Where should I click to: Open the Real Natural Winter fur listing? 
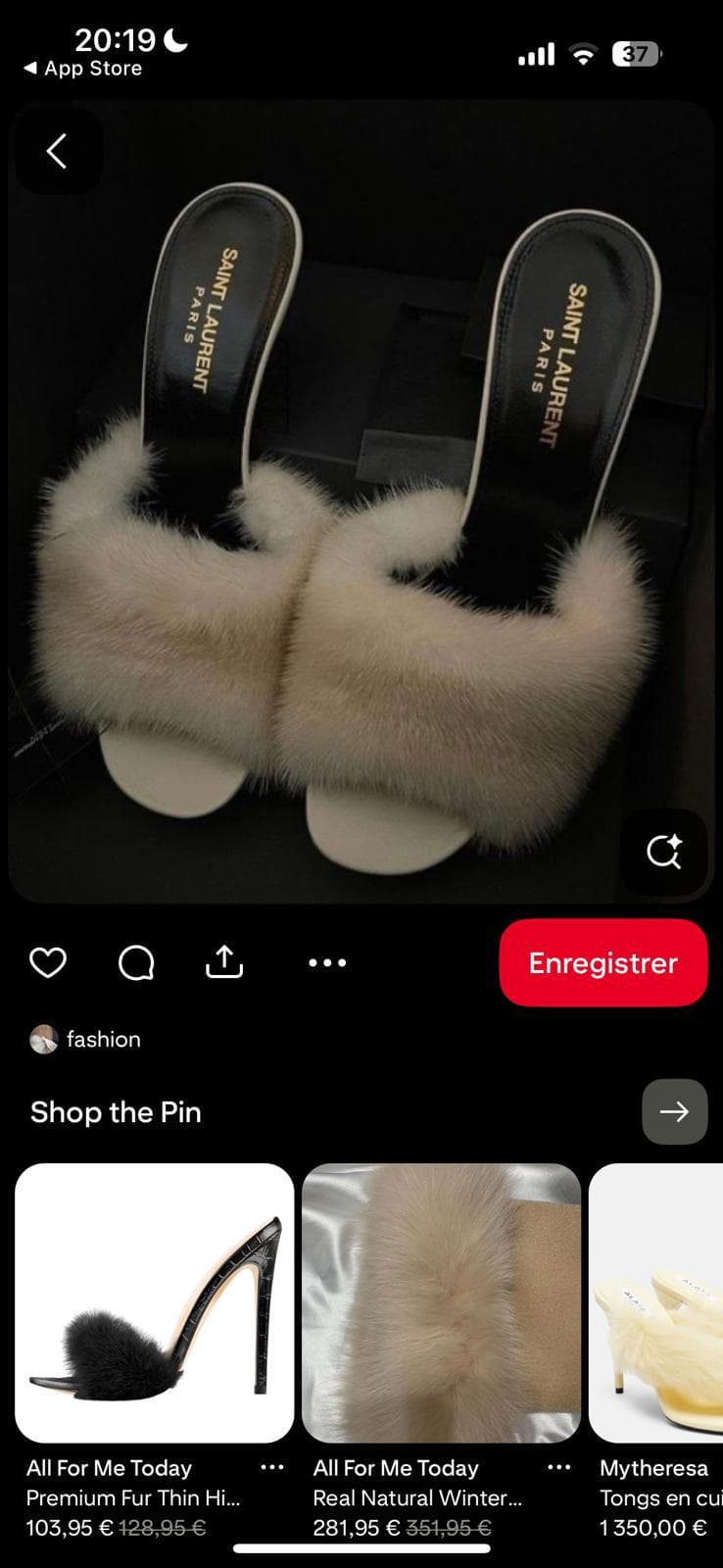coord(440,1301)
